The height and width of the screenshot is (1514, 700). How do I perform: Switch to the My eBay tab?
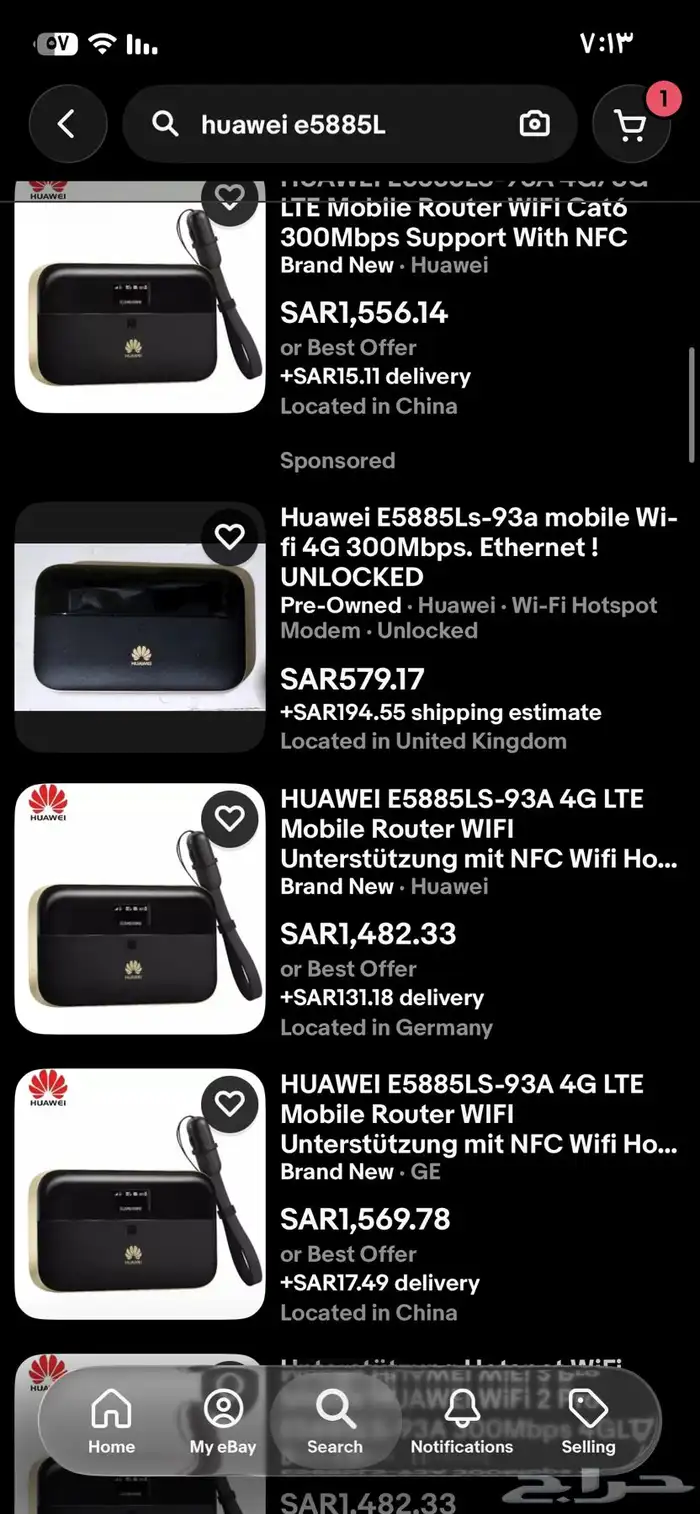pyautogui.click(x=223, y=1421)
